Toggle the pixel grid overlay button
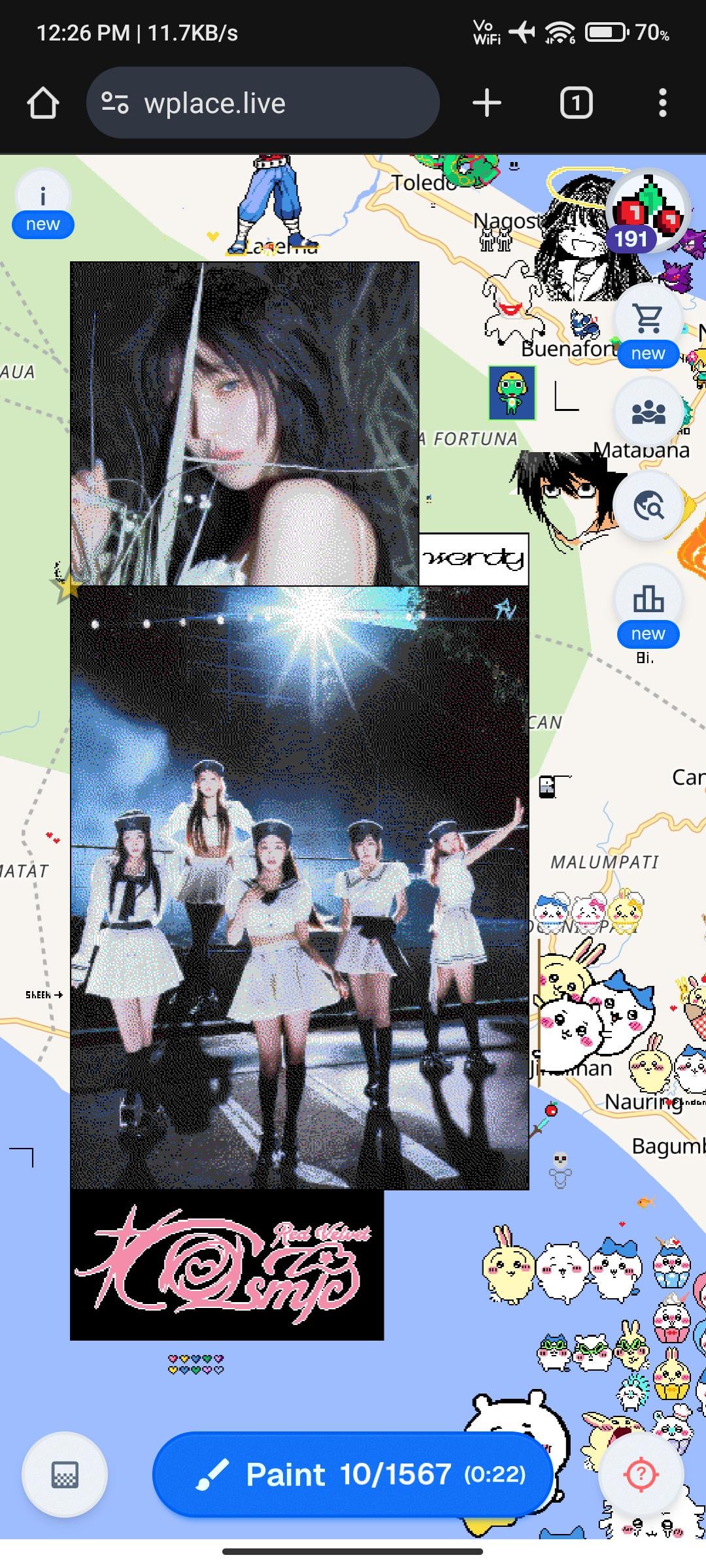Viewport: 706px width, 1568px height. [65, 1475]
